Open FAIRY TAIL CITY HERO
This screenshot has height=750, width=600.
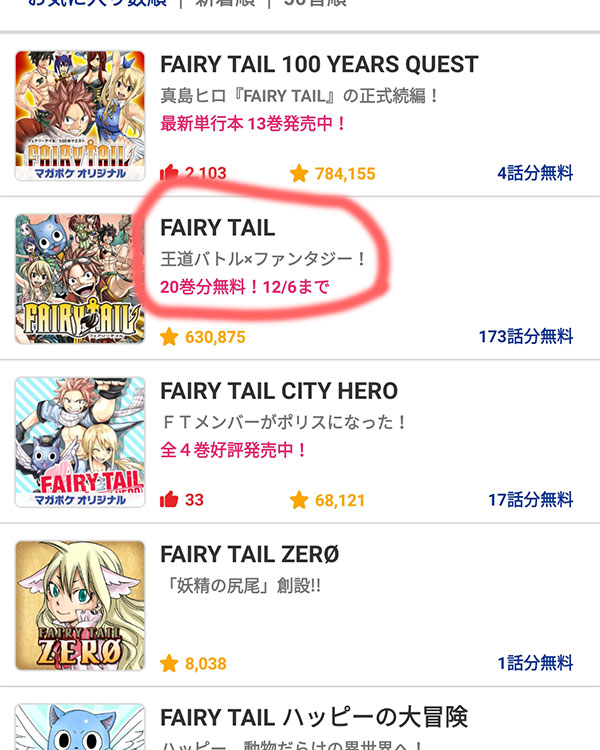pyautogui.click(x=279, y=391)
